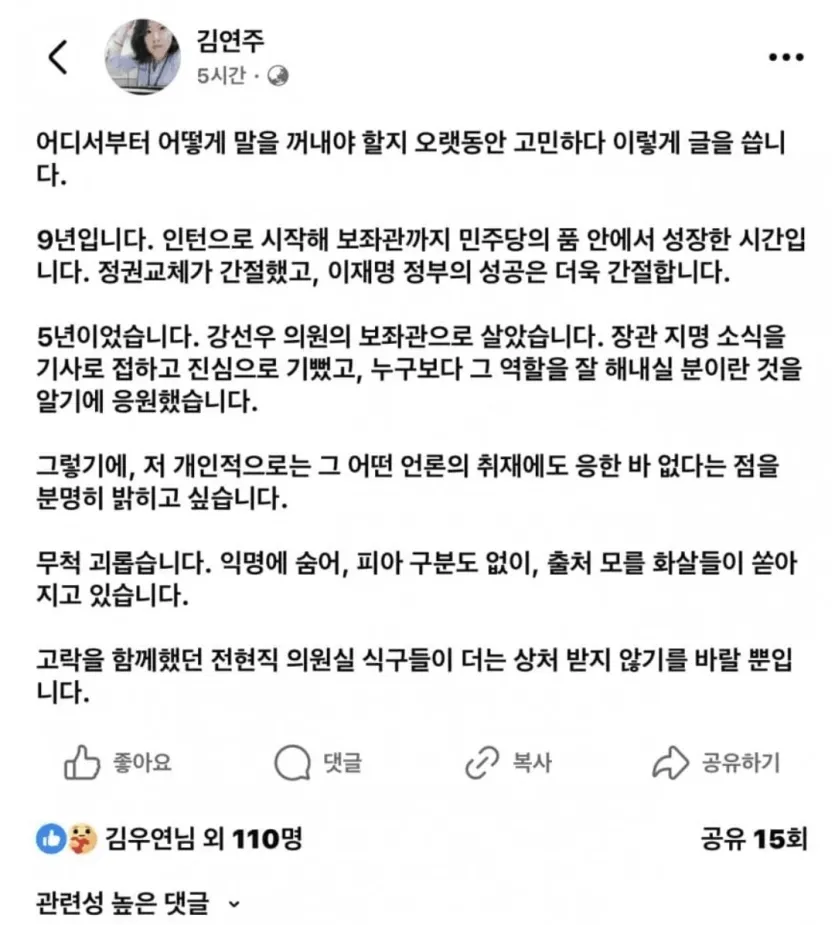835x925 pixels.
Task: Like the post with 좋아요
Action: coord(118,763)
